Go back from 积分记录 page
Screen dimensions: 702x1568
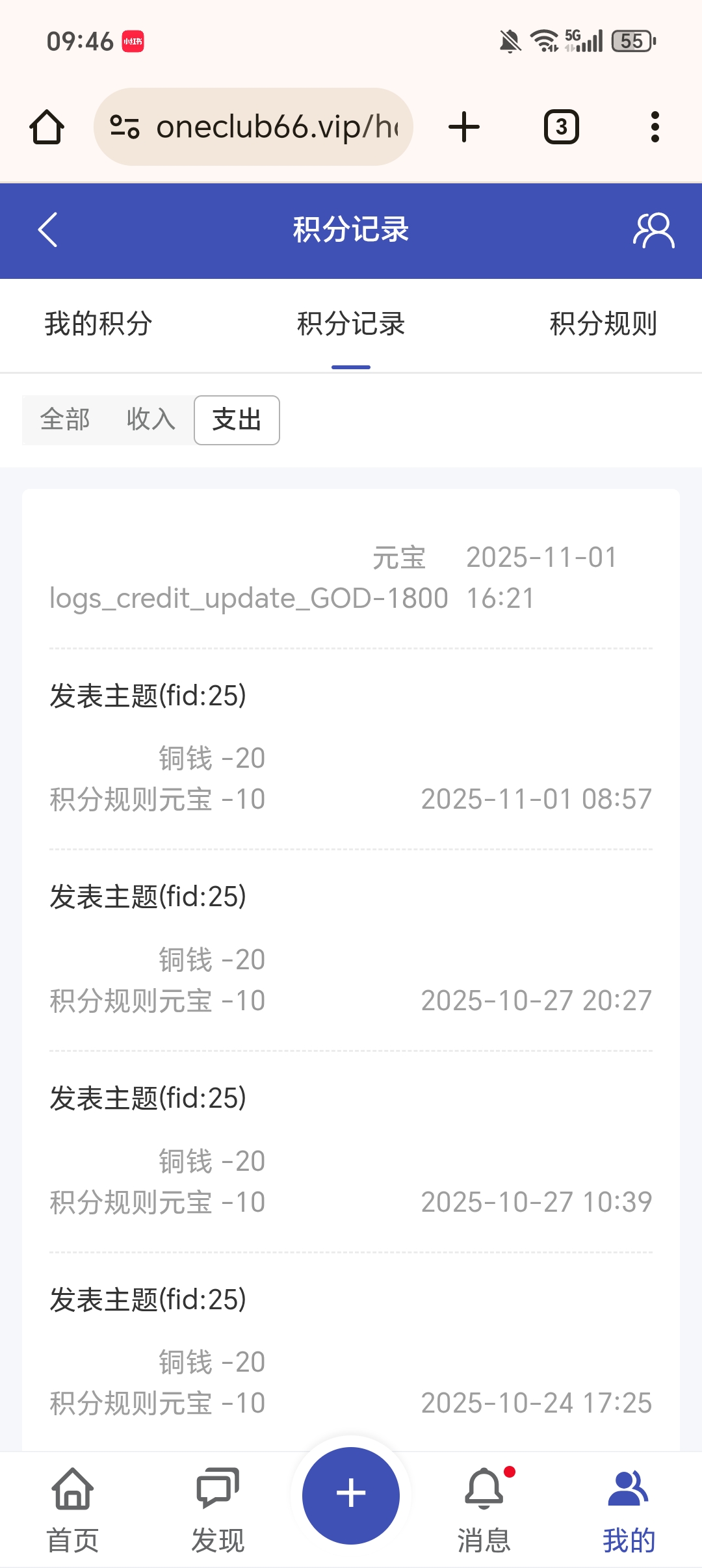[x=48, y=230]
